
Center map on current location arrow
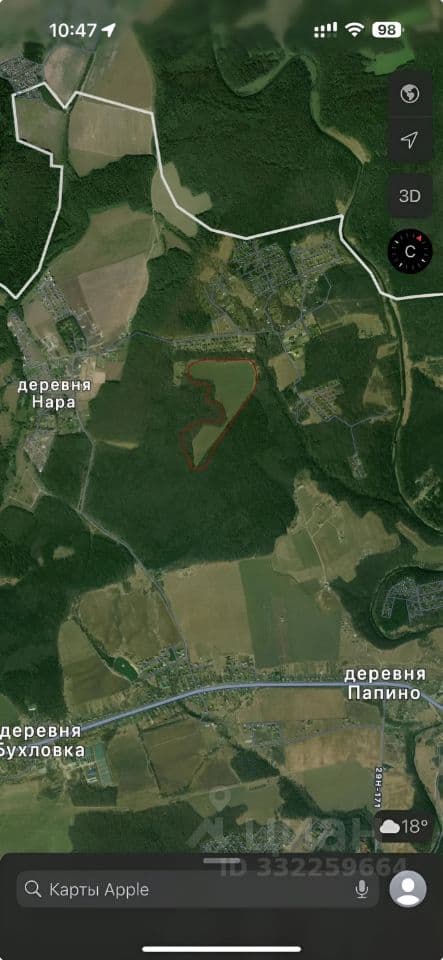[x=409, y=140]
